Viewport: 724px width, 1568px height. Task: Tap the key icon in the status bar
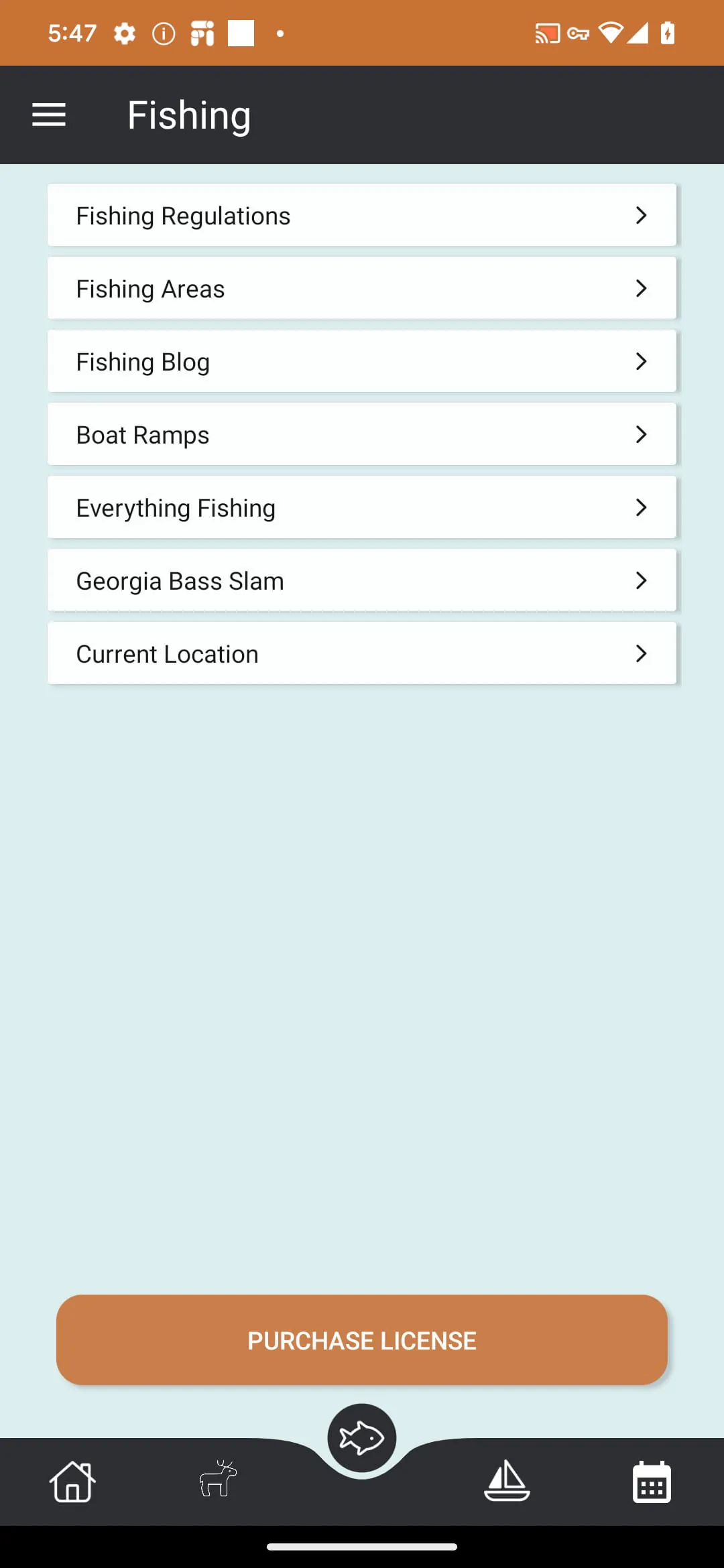[578, 31]
